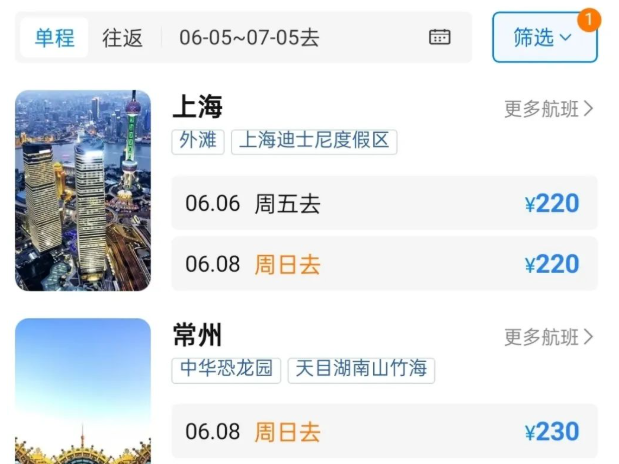Viewport: 619px width, 464px height.
Task: Select the 中华恐龙园 tag
Action: point(226,369)
